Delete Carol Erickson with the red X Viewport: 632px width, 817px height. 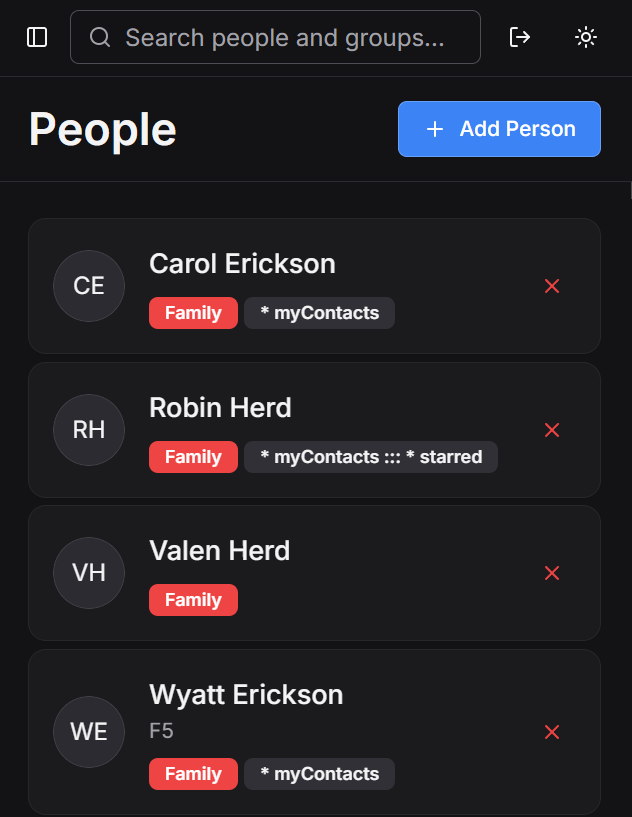[x=551, y=286]
